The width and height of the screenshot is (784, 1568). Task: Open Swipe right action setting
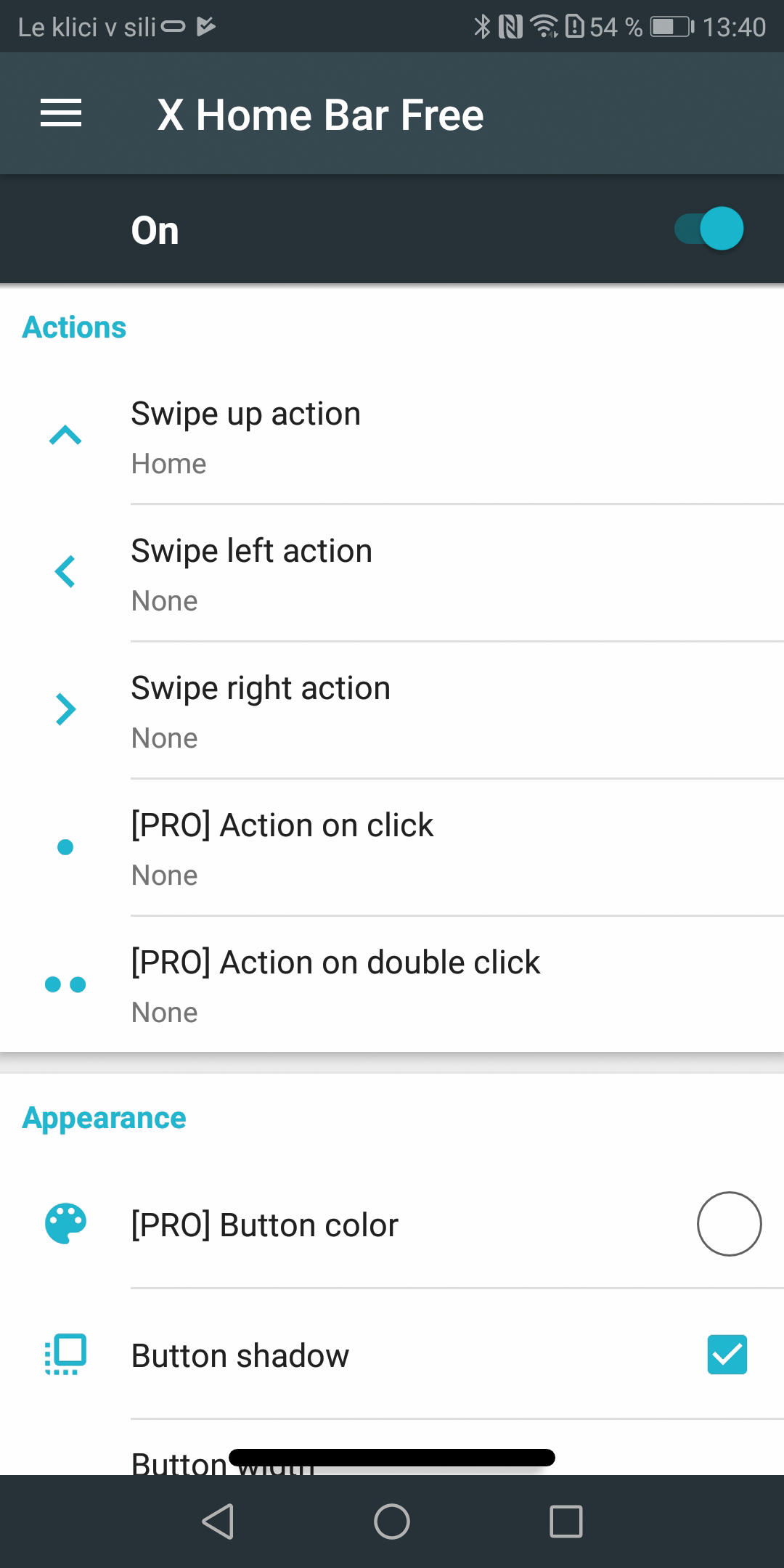(392, 710)
